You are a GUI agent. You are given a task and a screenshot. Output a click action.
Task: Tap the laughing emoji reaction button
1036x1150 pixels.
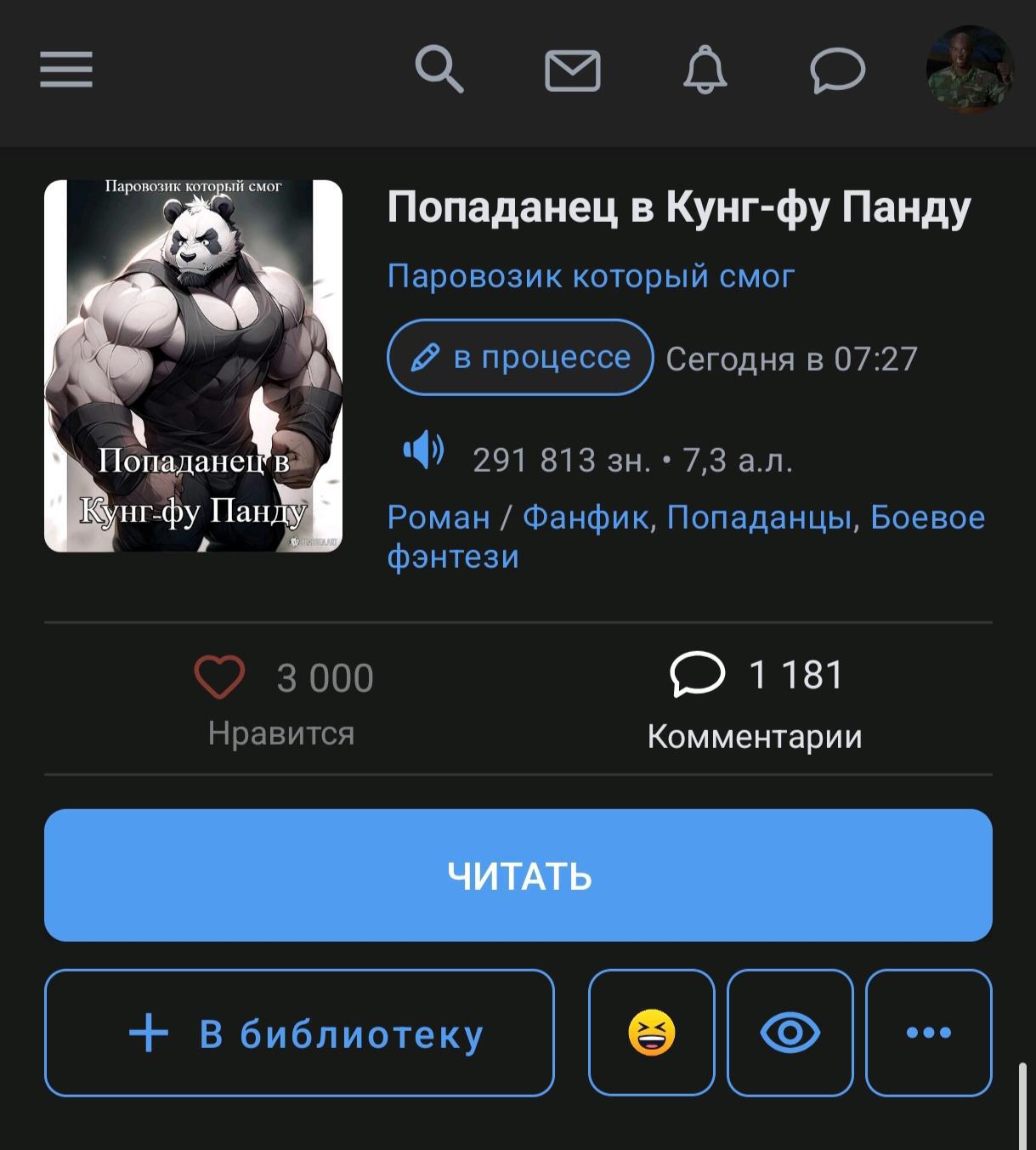(x=651, y=1033)
